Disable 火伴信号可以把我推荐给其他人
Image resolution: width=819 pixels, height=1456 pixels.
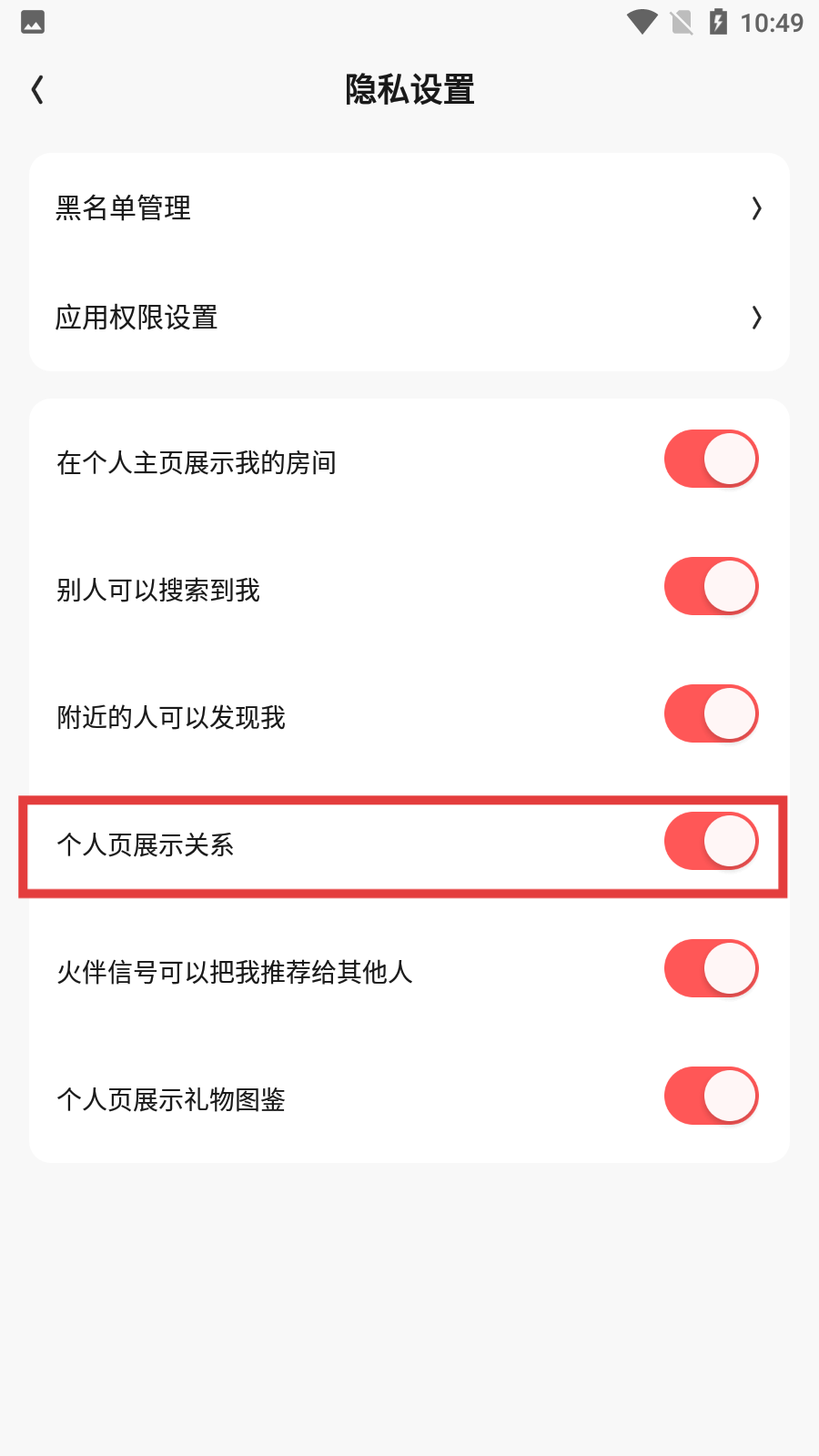click(x=711, y=969)
